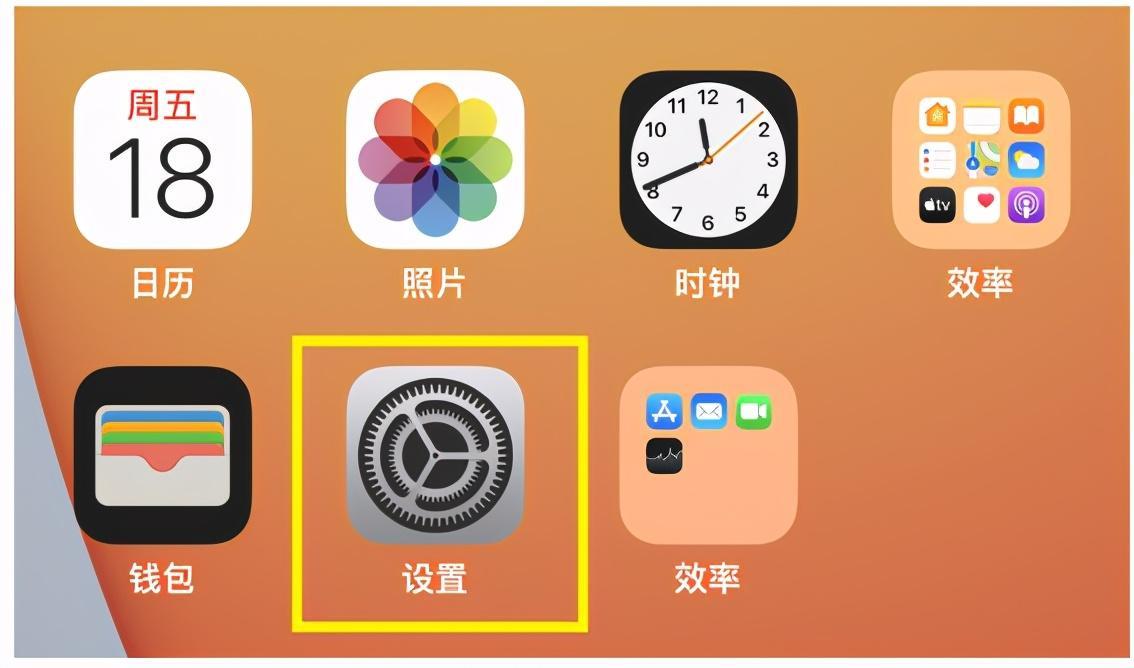Open the 日历 calendar app
1134x668 pixels.
point(162,160)
